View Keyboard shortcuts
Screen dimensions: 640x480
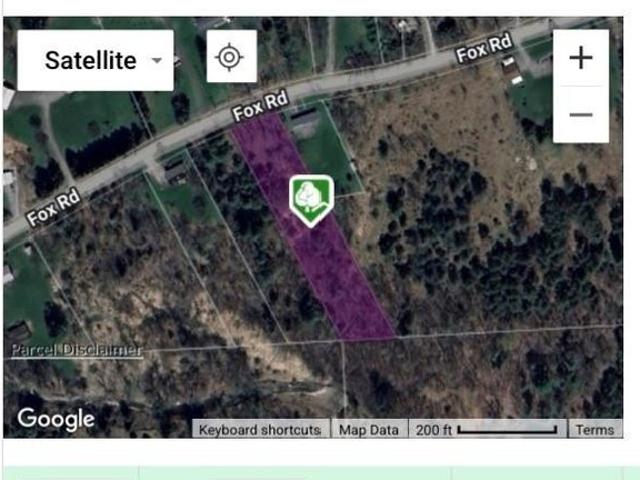[260, 430]
